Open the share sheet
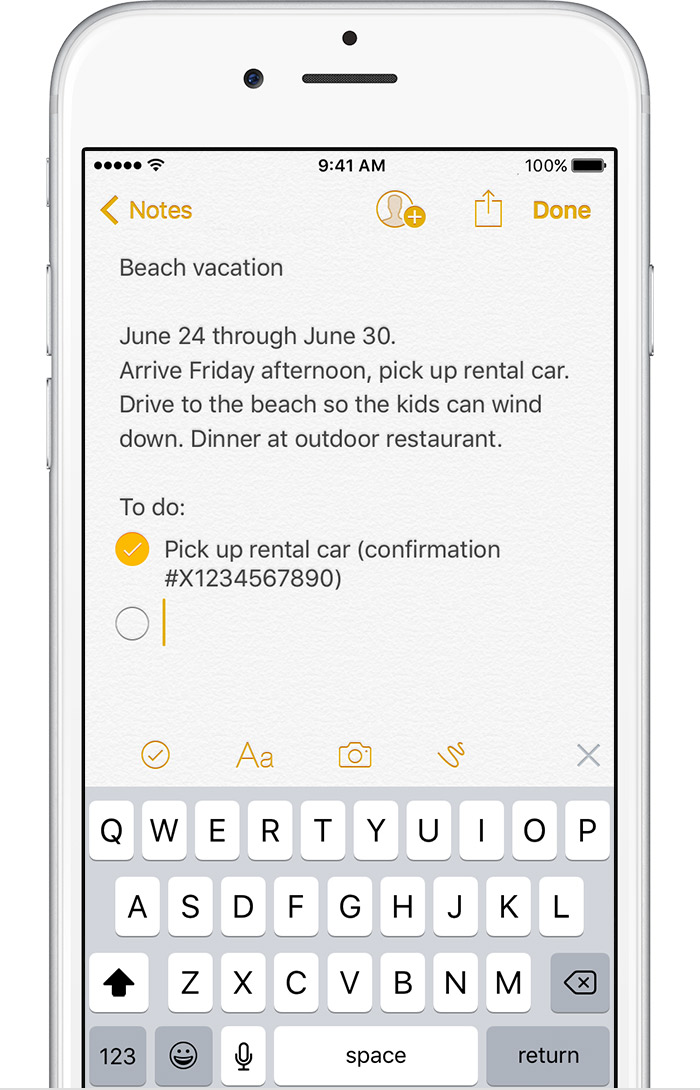 [488, 209]
